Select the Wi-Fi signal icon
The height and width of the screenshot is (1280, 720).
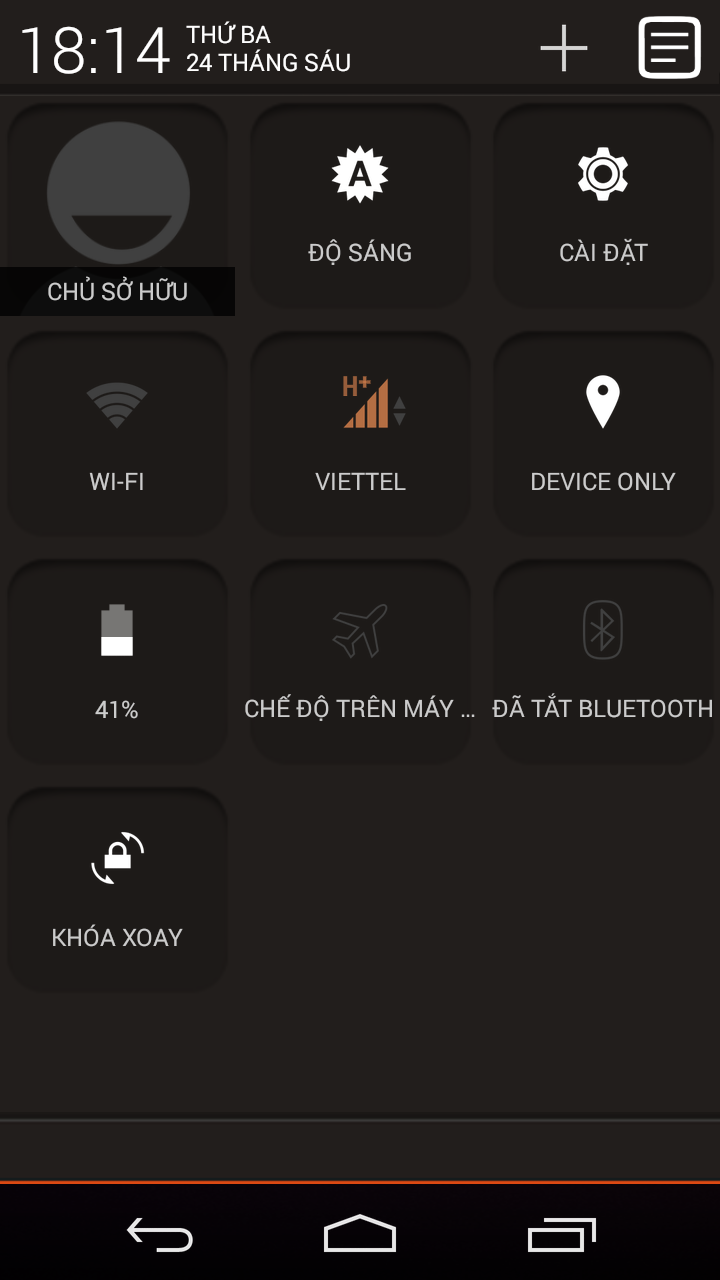117,403
